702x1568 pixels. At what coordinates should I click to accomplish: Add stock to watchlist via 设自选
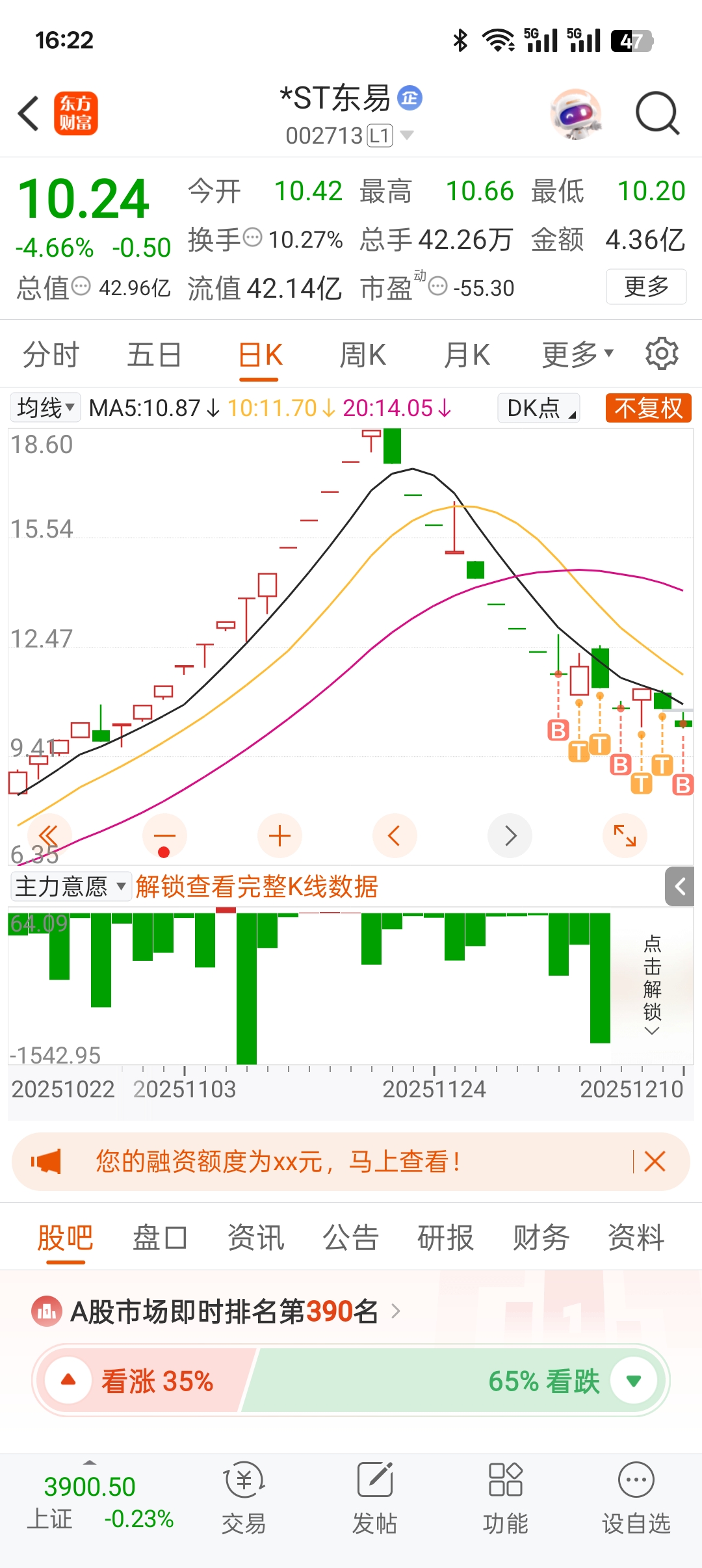point(636,1498)
